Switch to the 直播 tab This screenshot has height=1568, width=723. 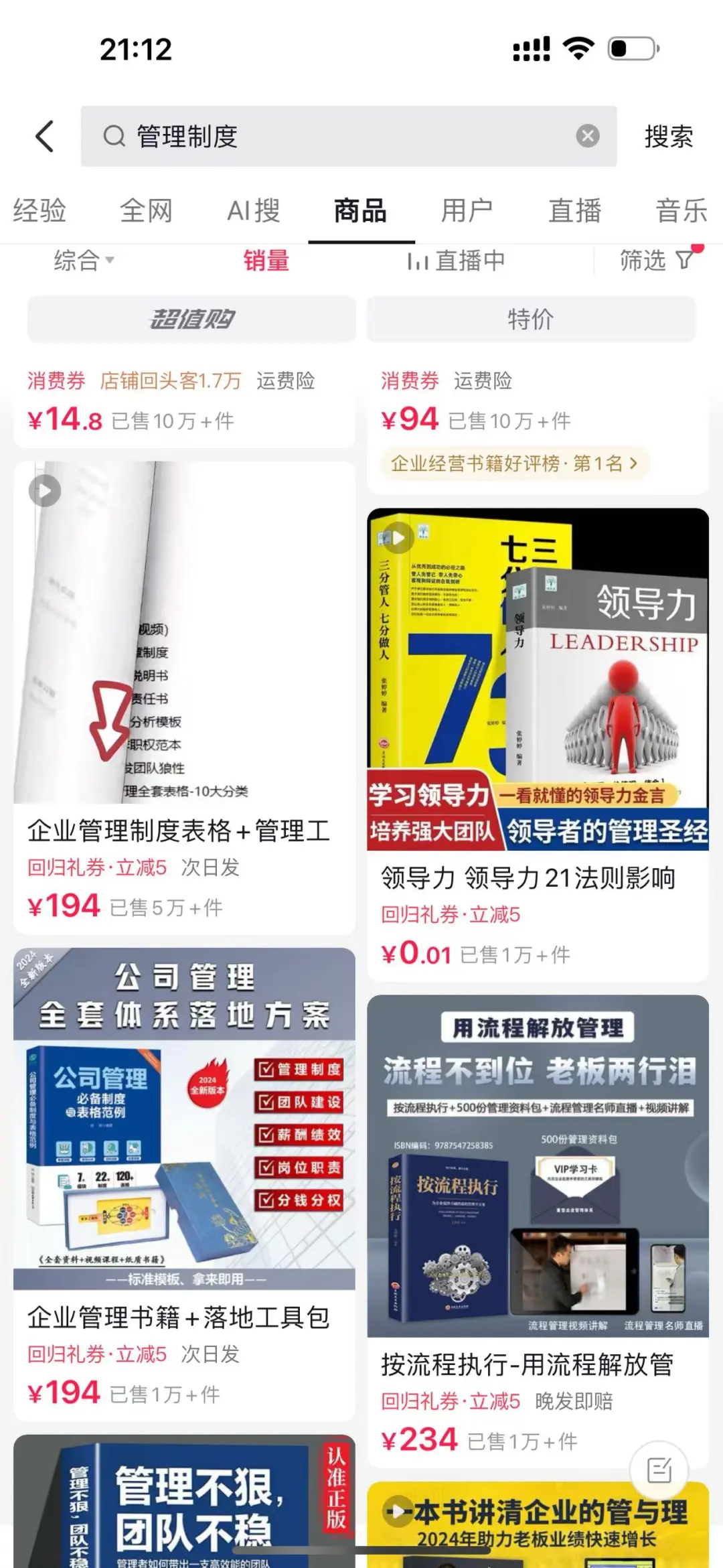click(x=574, y=210)
